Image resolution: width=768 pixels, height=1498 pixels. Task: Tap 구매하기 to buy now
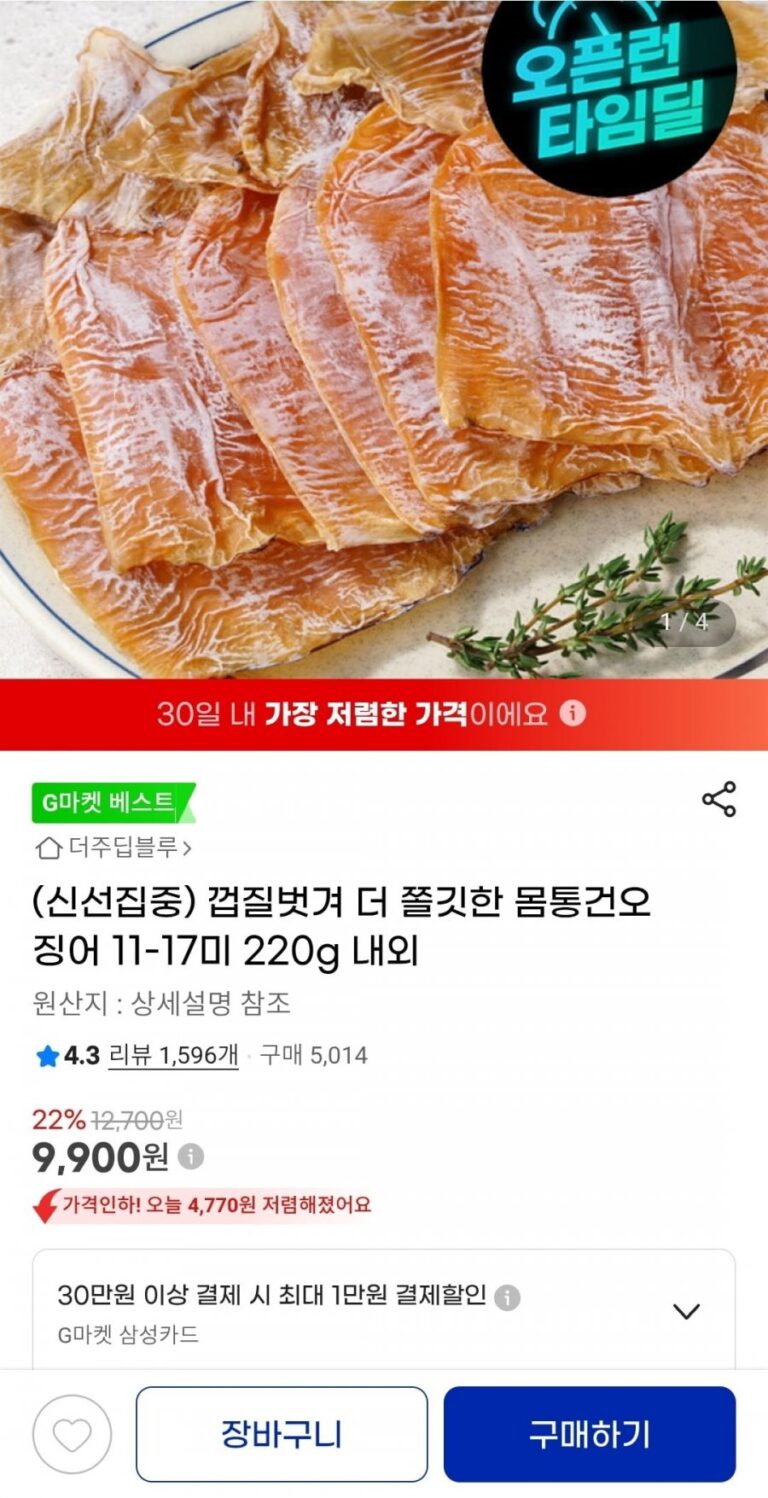(x=589, y=1434)
